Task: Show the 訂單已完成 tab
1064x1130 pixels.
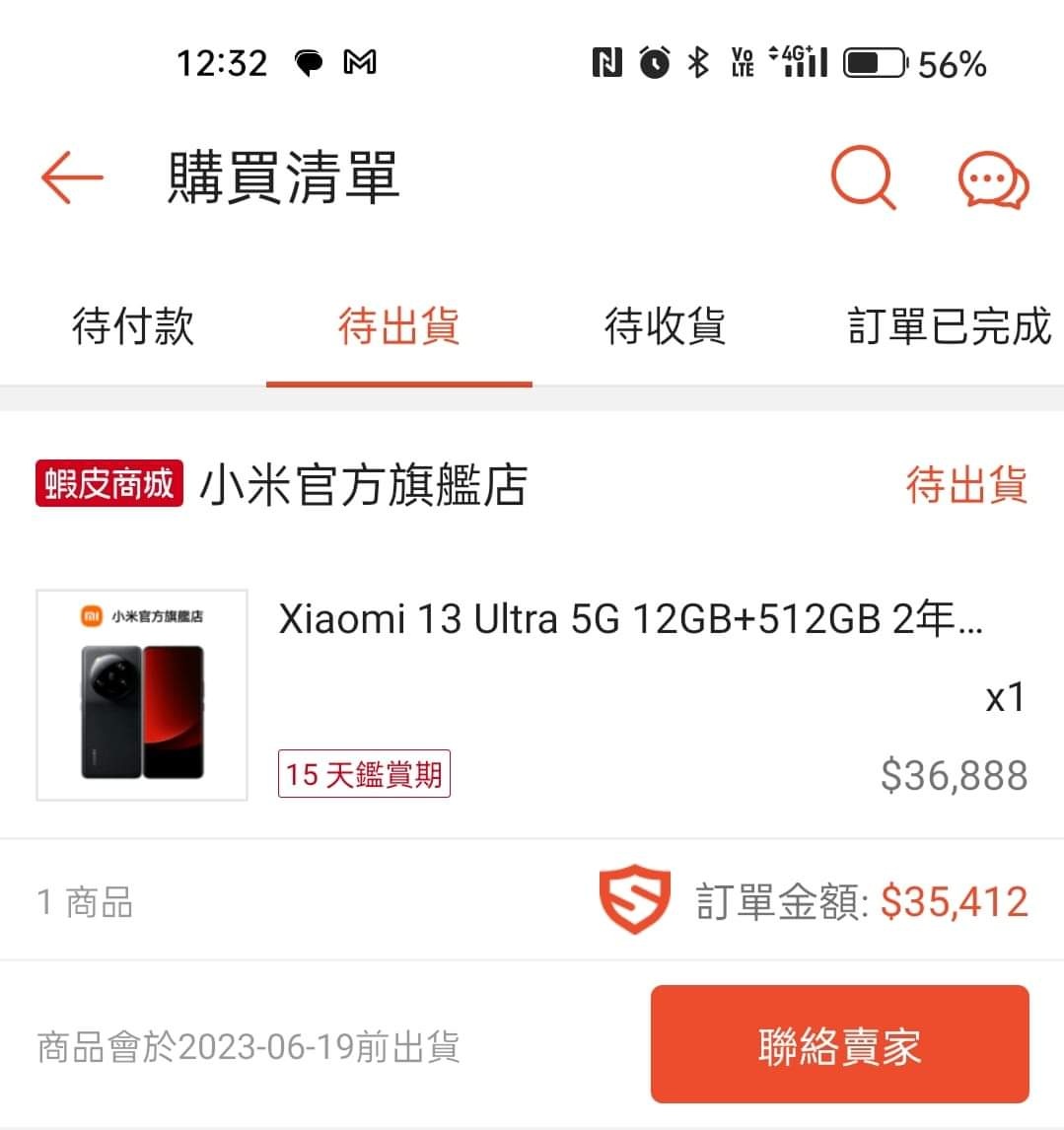Action: pyautogui.click(x=949, y=326)
